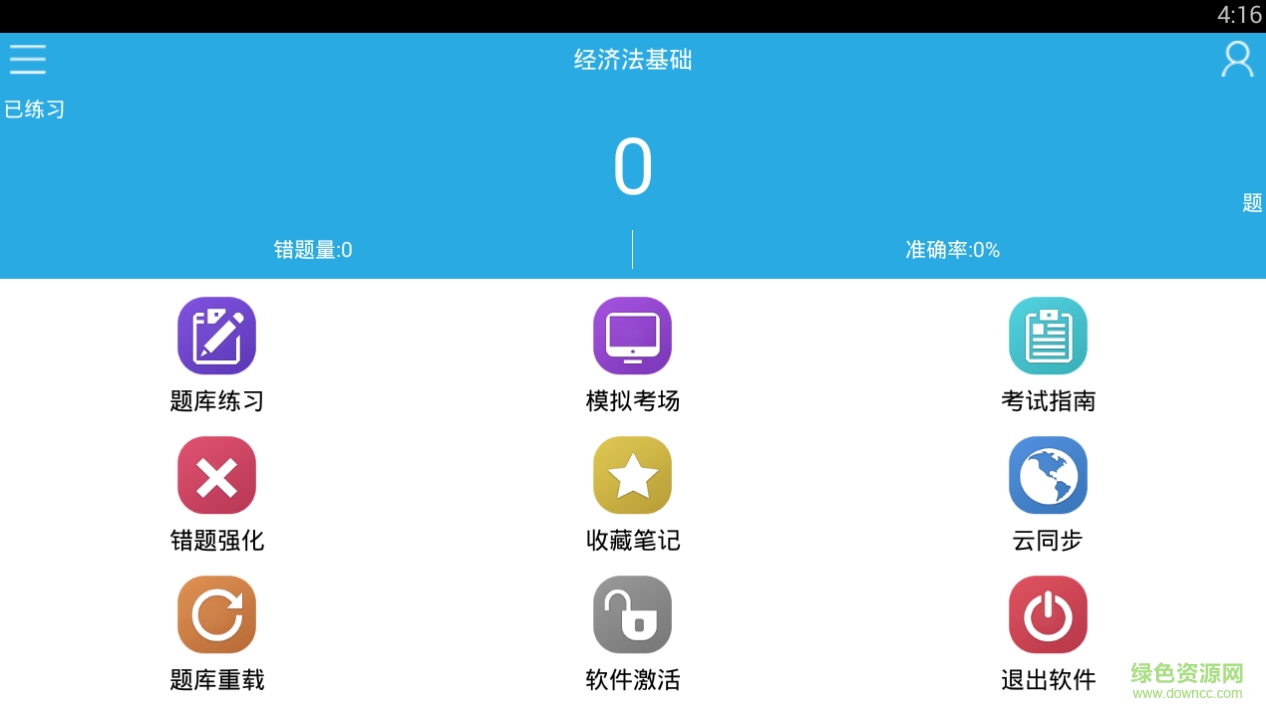This screenshot has width=1266, height=712.
Task: Review mistakes in 错题强化
Action: (x=217, y=475)
